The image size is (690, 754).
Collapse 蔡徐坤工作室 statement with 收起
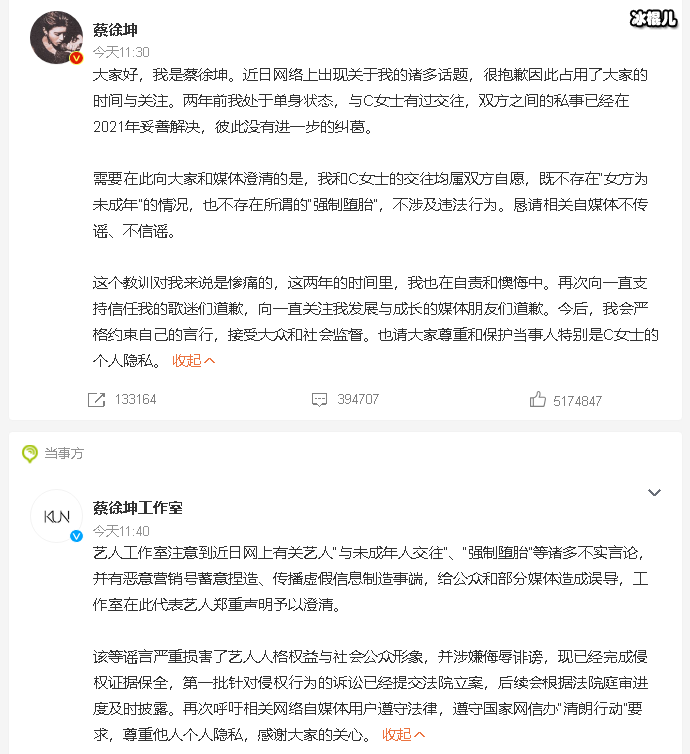click(403, 734)
